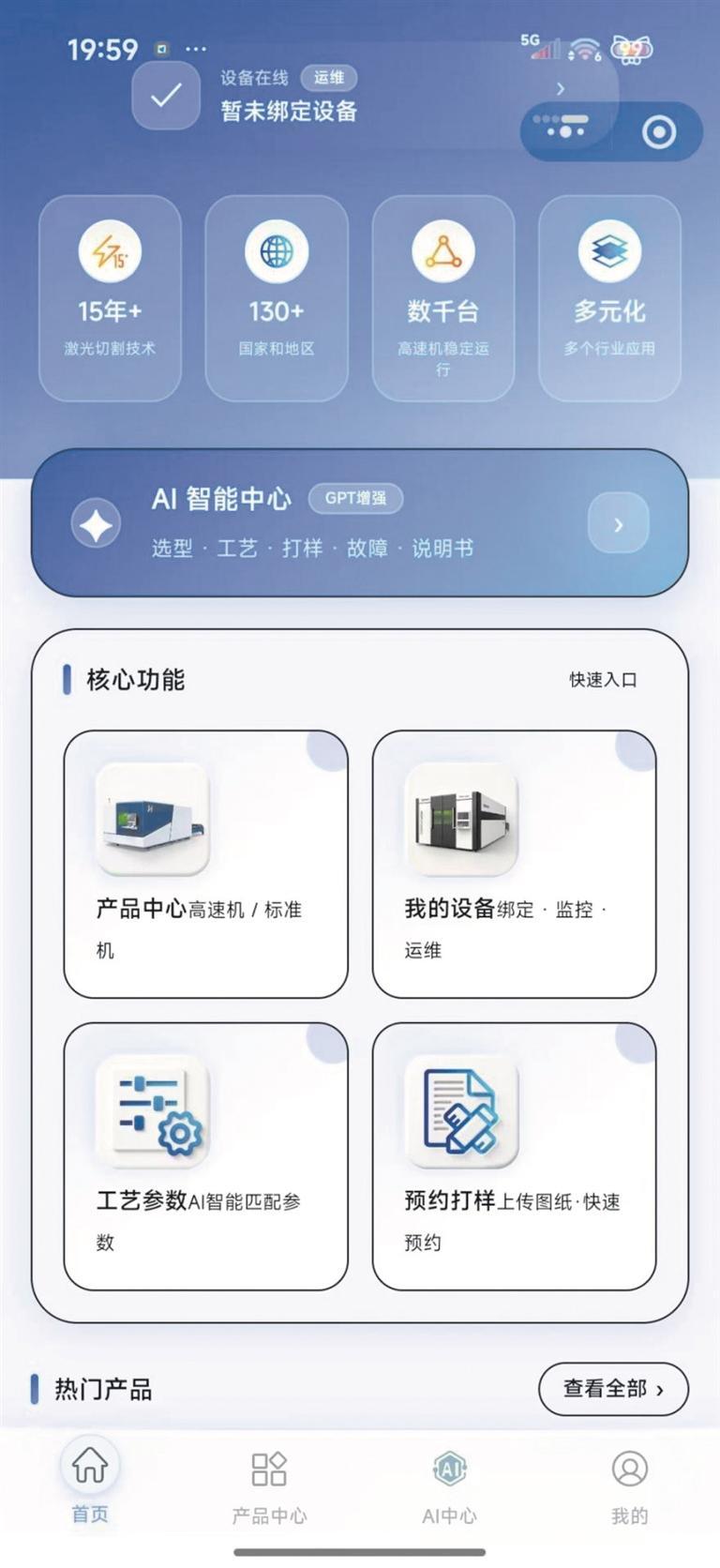This screenshot has width=720, height=1568.
Task: Tap the 运维 chip beside 设备在线
Action: (329, 78)
